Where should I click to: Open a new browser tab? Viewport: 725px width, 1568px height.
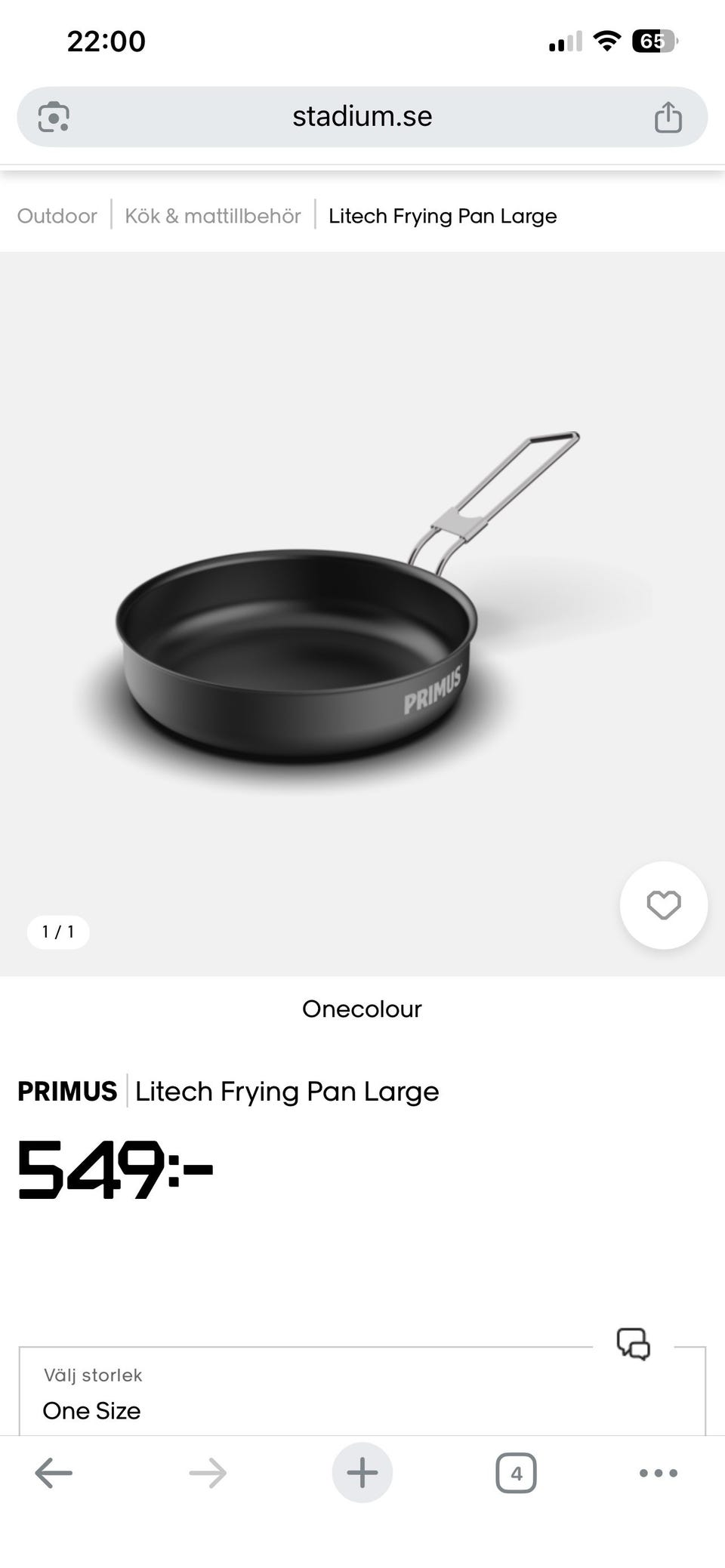(x=362, y=1473)
